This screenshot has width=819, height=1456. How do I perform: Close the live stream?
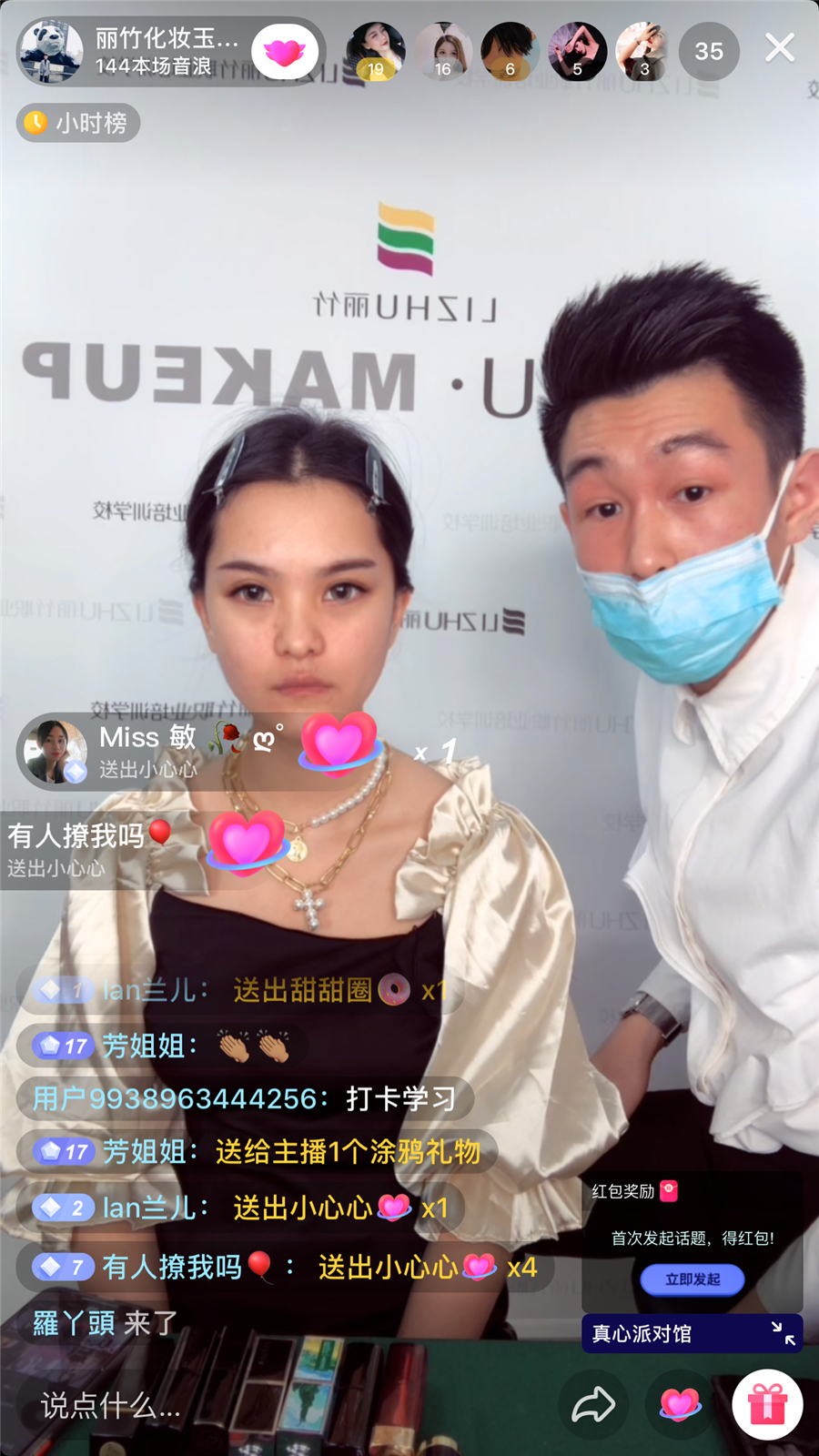tap(780, 48)
